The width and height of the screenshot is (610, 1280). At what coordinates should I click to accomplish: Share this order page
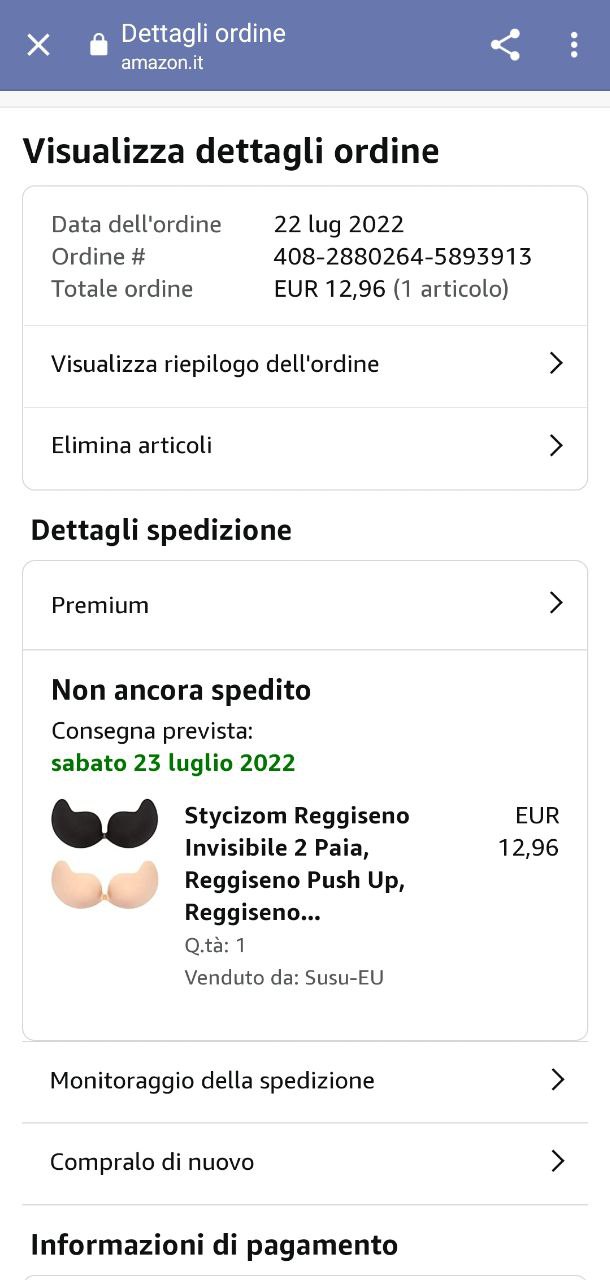tap(505, 45)
